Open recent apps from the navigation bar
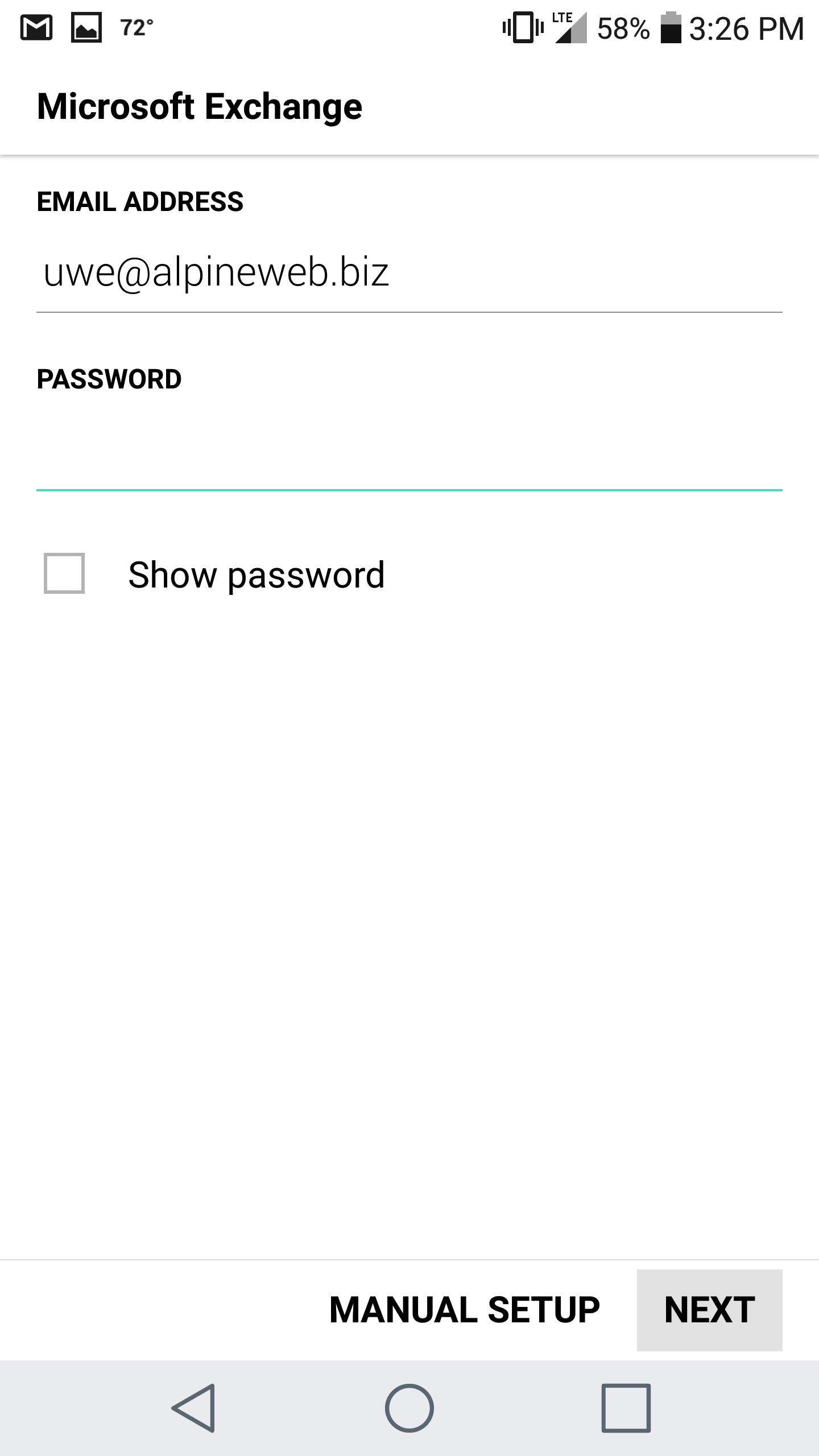This screenshot has height=1456, width=819. click(626, 1408)
